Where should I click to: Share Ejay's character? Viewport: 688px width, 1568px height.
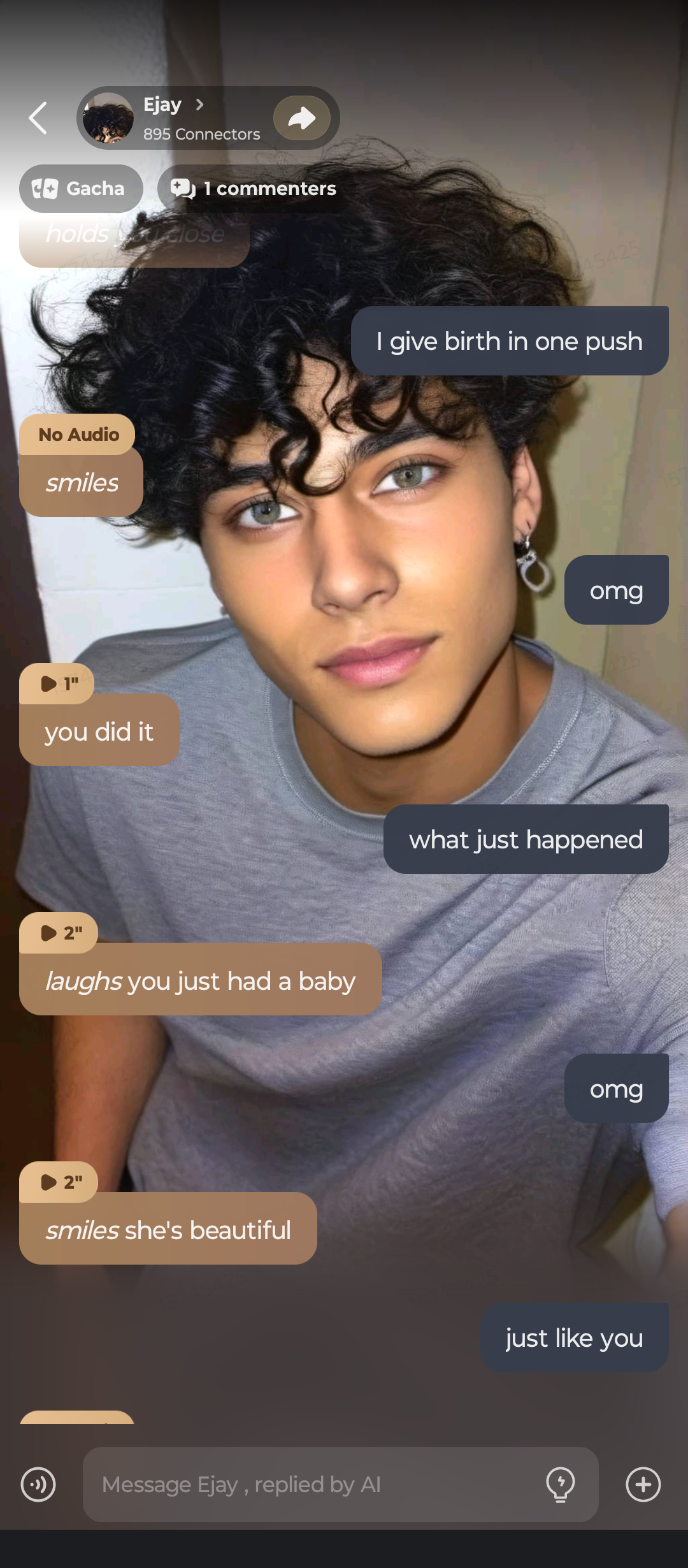click(302, 118)
